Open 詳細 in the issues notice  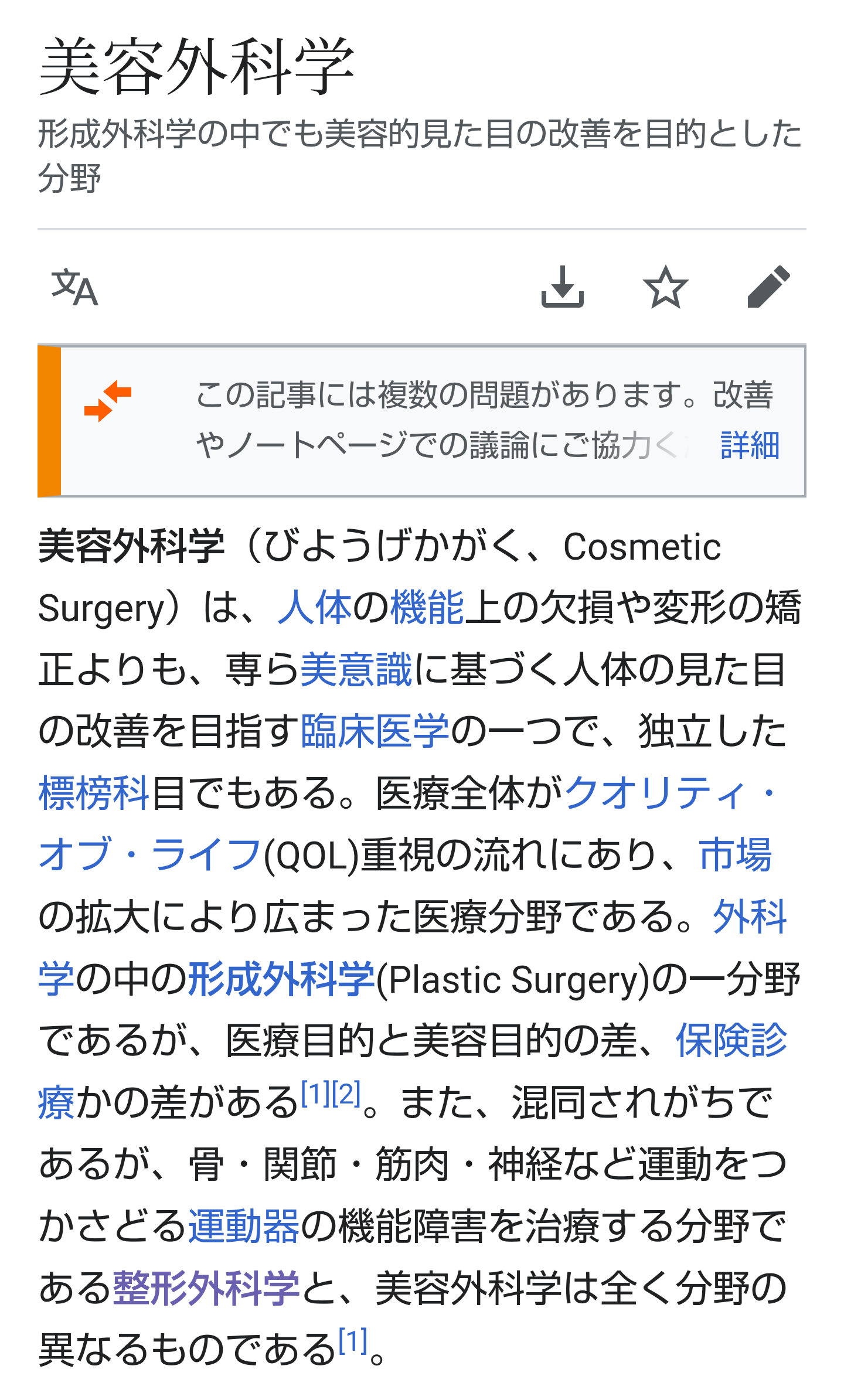(x=750, y=445)
